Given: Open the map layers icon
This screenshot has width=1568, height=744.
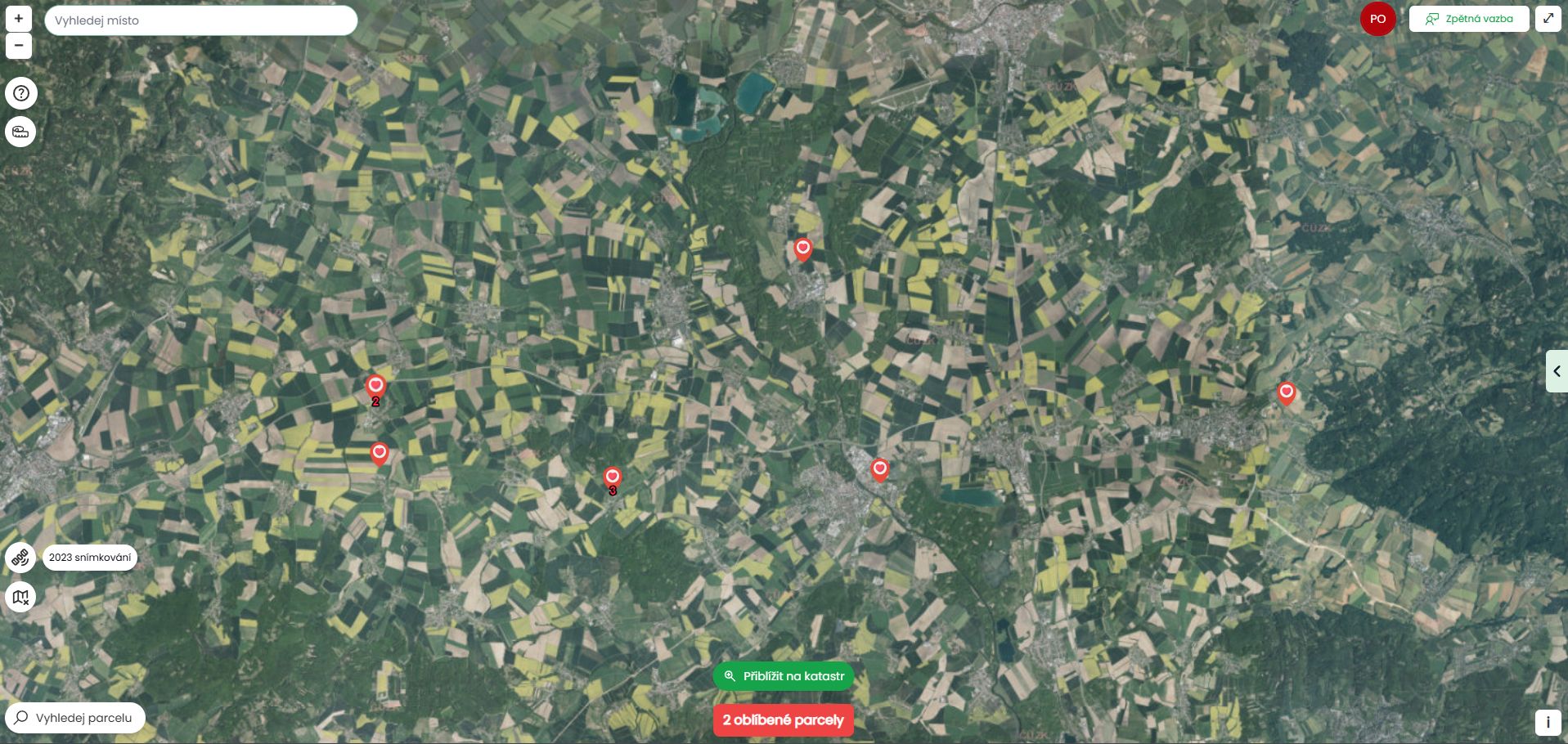Looking at the screenshot, I should point(21,132).
